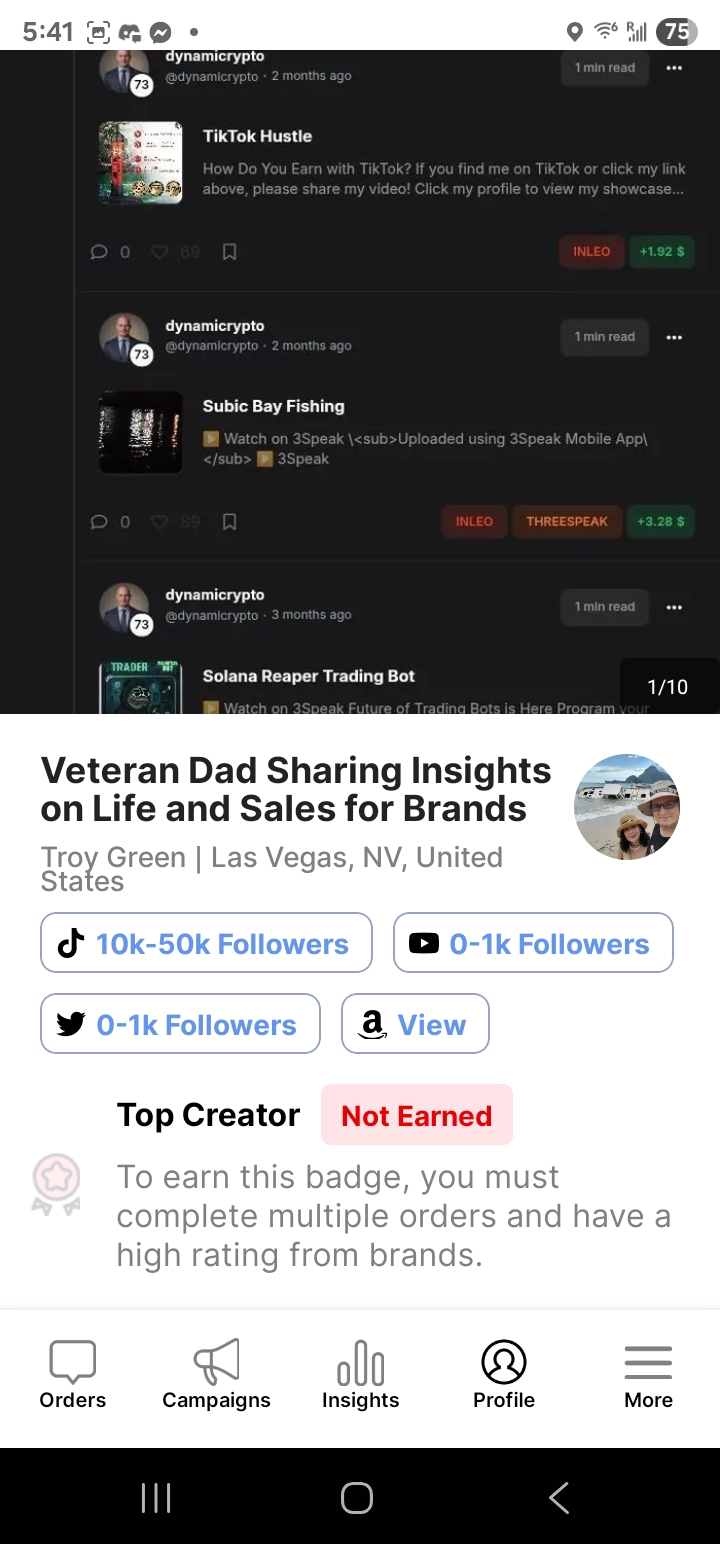720x1544 pixels.
Task: Open the More menu
Action: pos(648,1375)
